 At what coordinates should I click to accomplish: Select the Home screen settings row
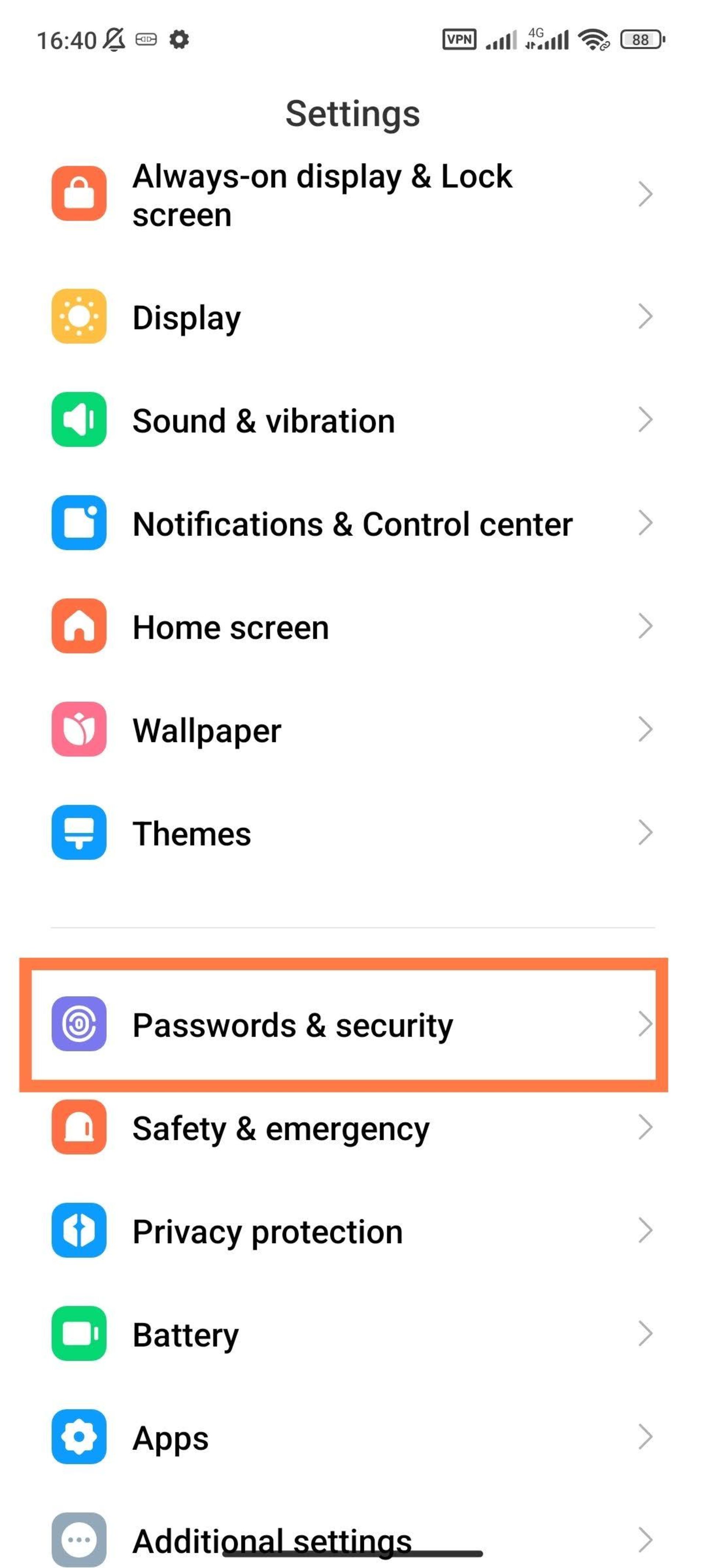[230, 627]
